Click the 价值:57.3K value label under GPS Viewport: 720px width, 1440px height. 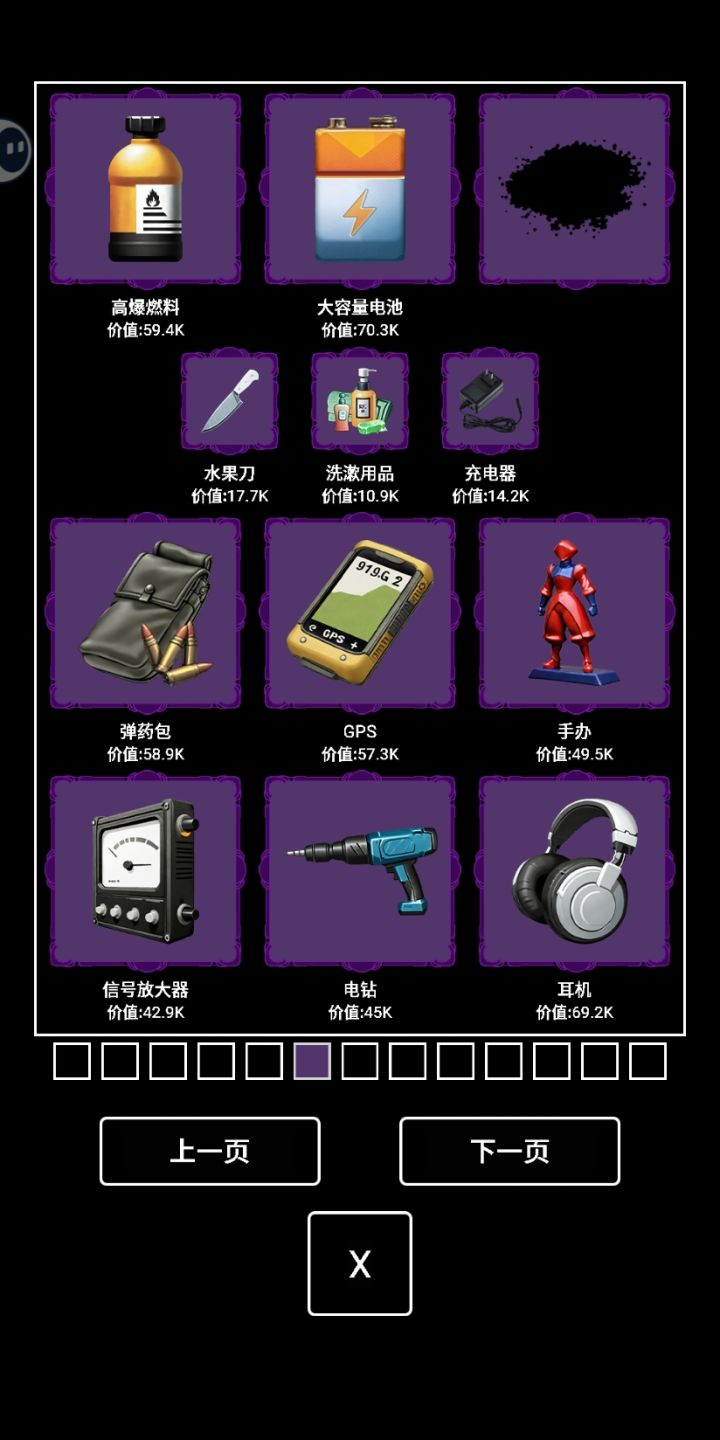coord(360,753)
